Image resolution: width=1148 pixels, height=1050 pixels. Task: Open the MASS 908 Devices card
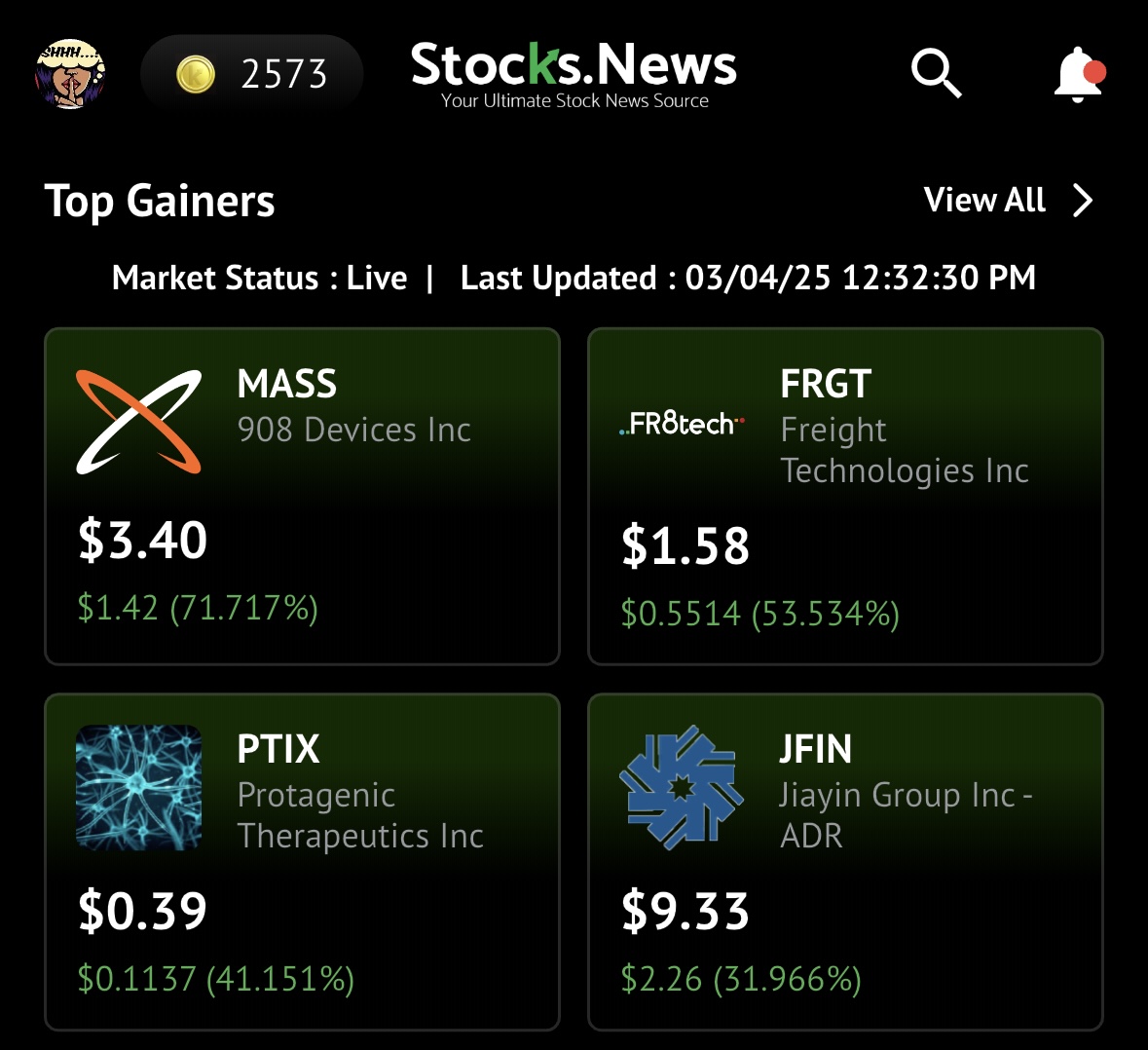pos(302,497)
